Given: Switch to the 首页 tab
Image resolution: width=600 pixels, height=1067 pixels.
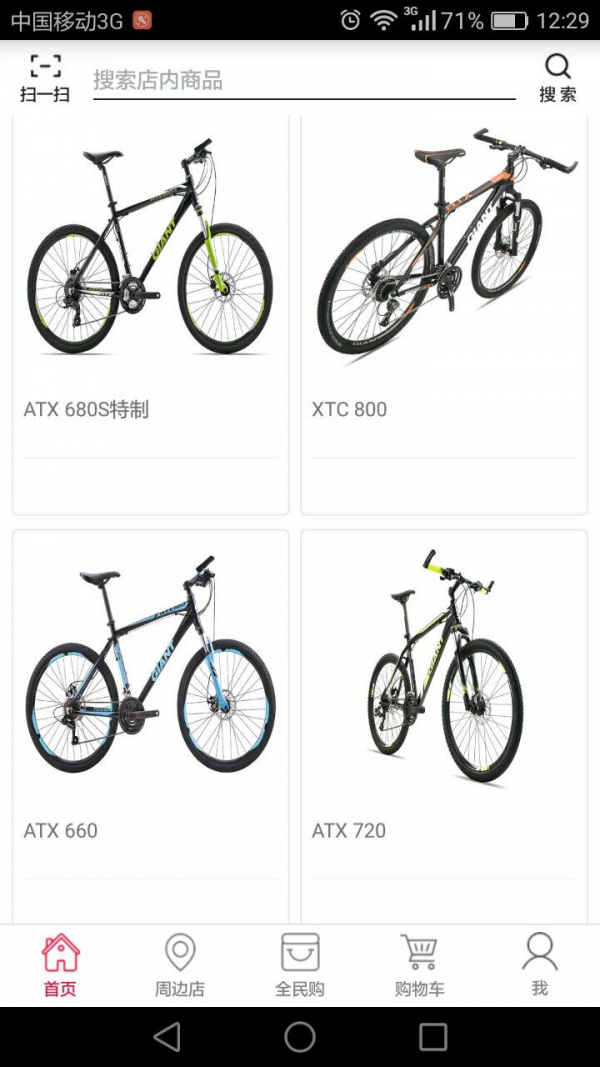Looking at the screenshot, I should click(60, 965).
